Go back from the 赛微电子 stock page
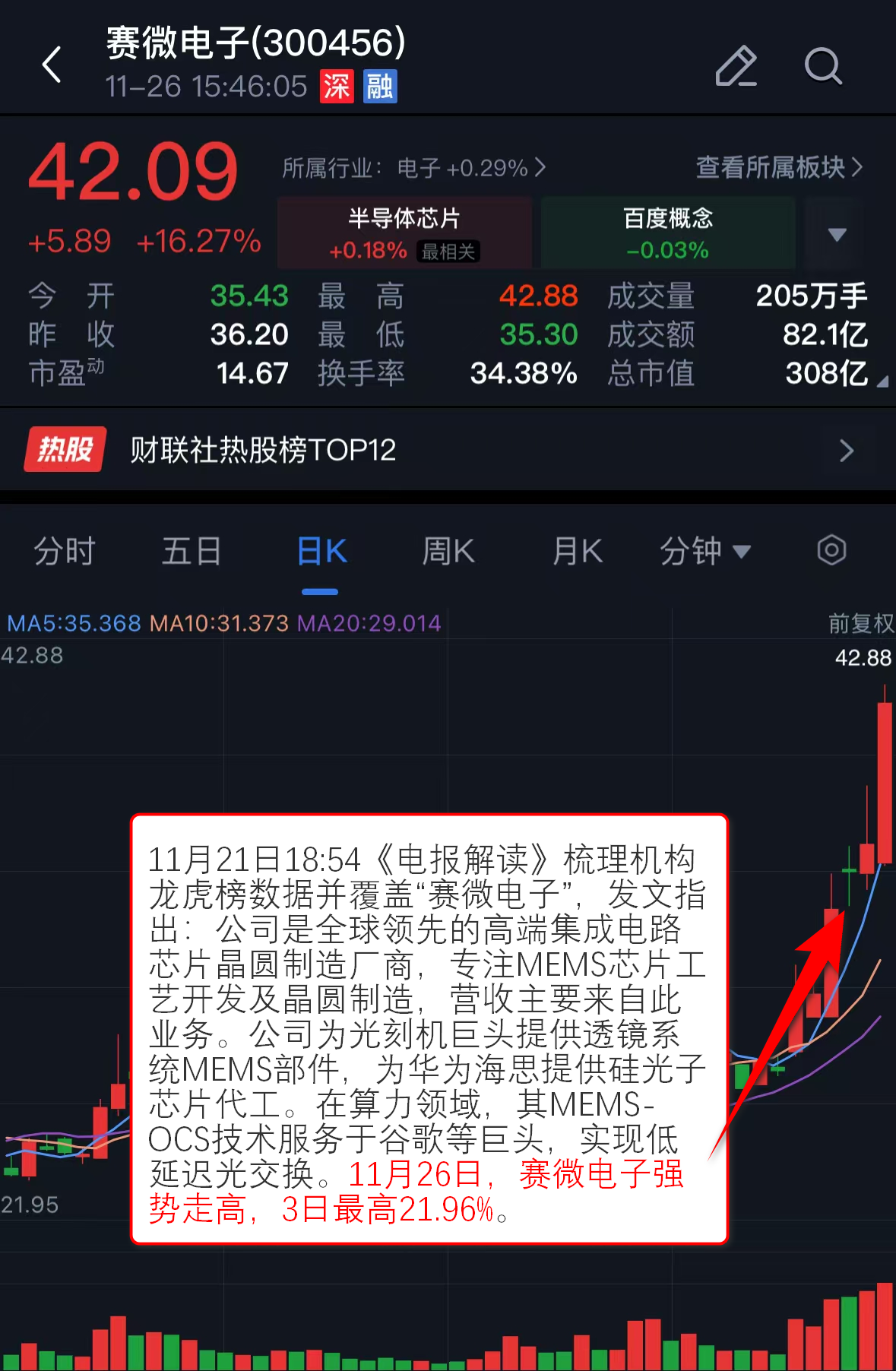Image resolution: width=896 pixels, height=1371 pixels. [52, 65]
